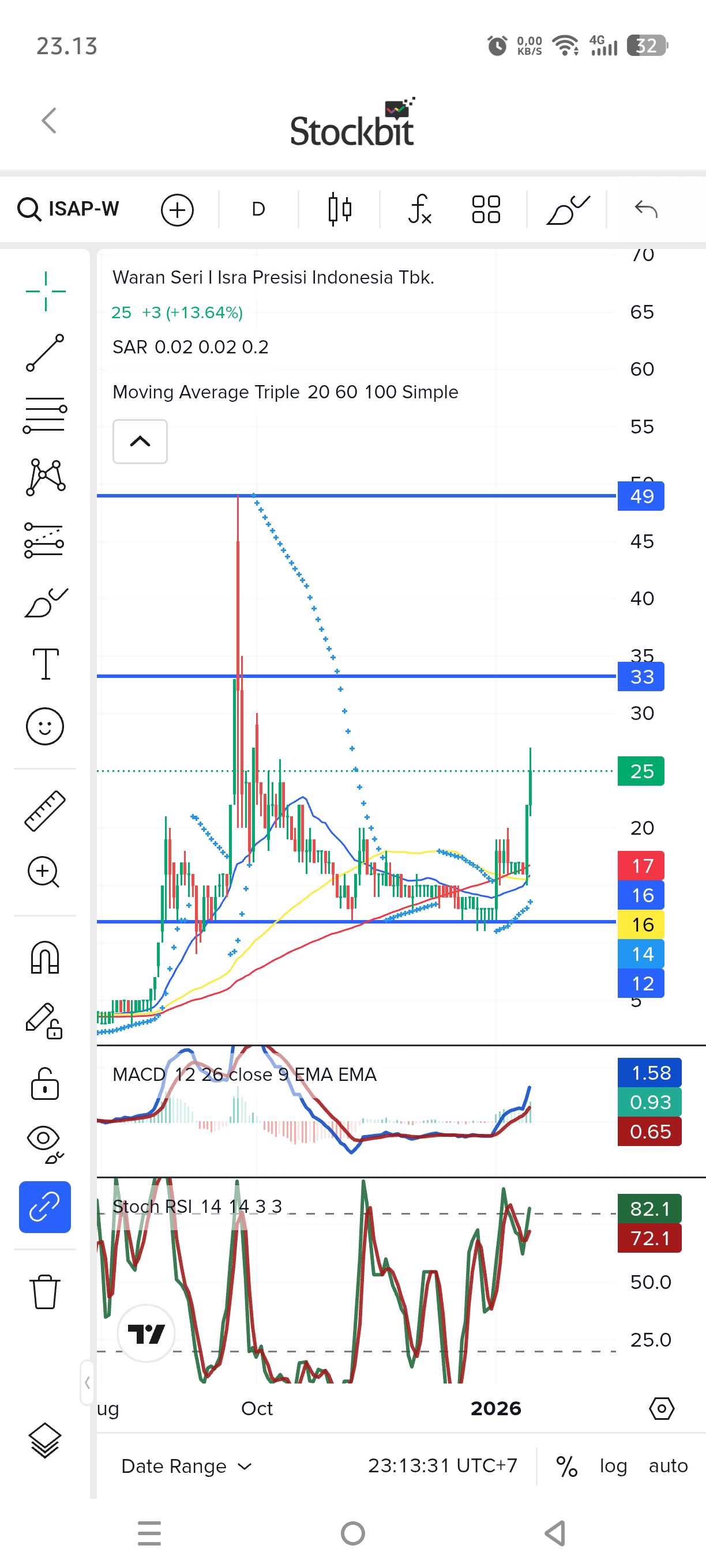
Task: Toggle log scale on price axis
Action: click(613, 1467)
